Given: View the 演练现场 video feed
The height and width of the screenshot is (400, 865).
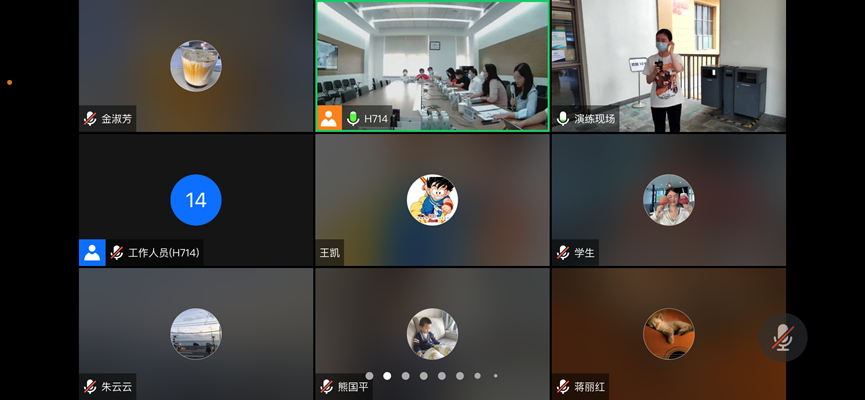Looking at the screenshot, I should tap(668, 66).
